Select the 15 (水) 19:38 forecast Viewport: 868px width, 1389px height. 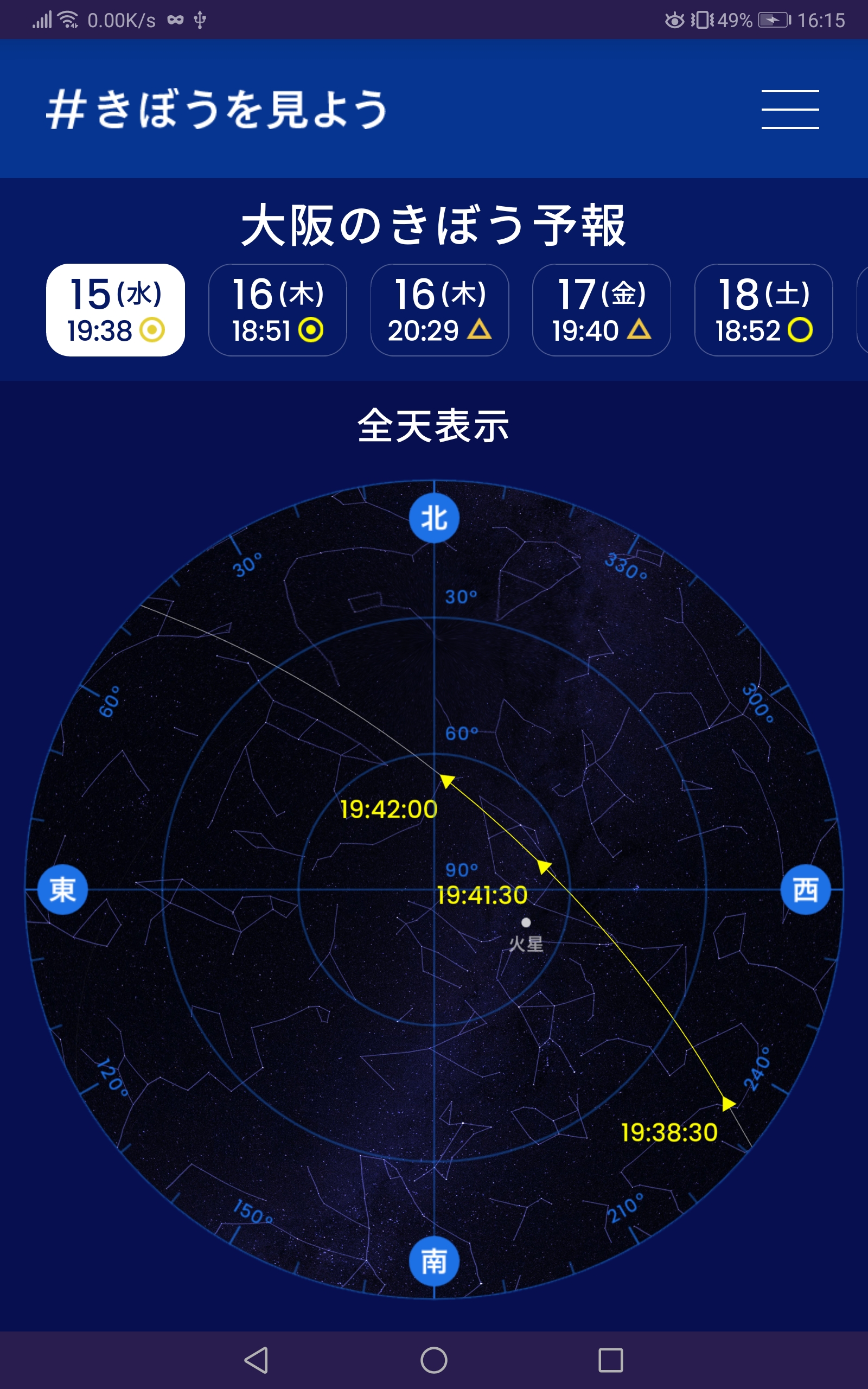tap(116, 310)
